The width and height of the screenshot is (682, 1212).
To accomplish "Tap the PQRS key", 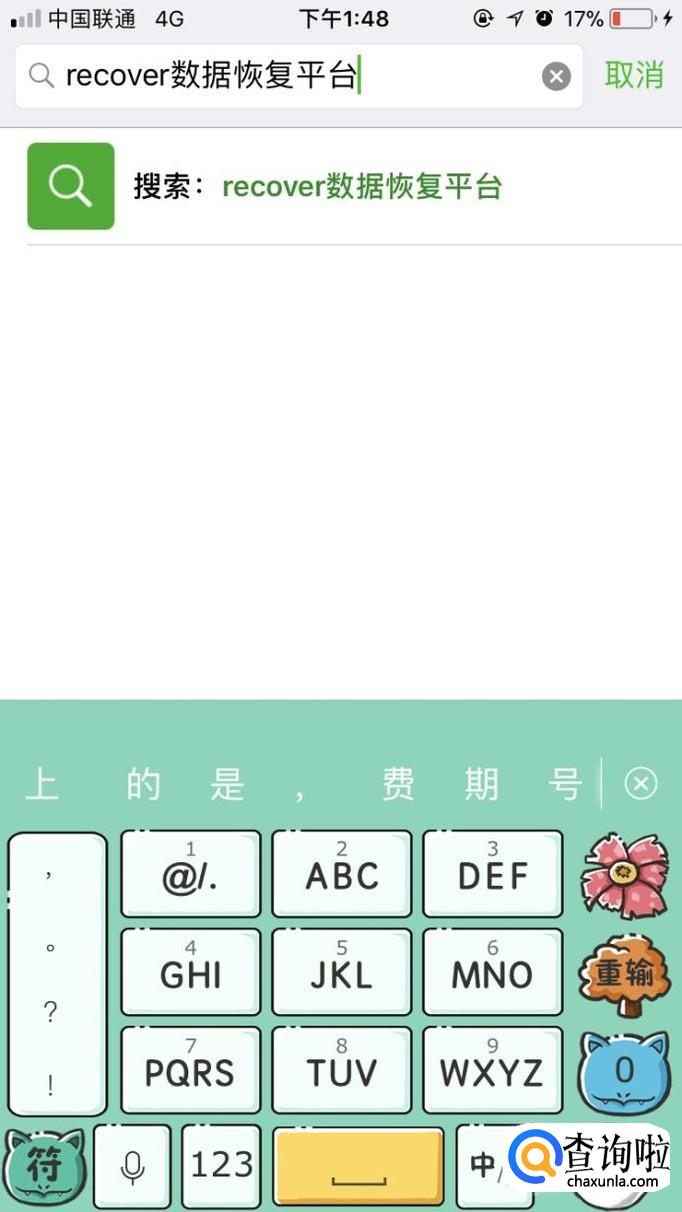I will coord(191,1069).
